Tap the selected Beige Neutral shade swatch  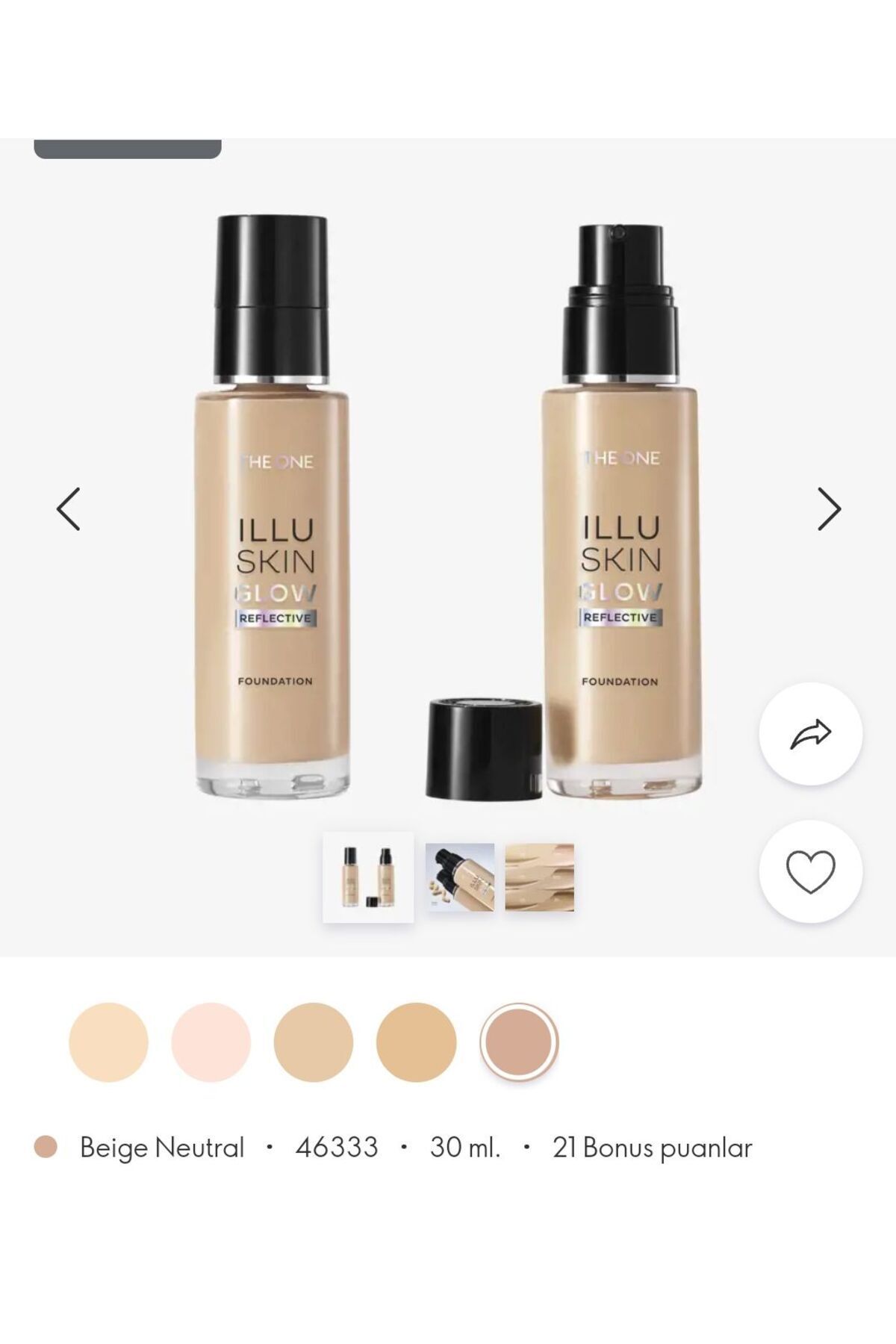[518, 1042]
